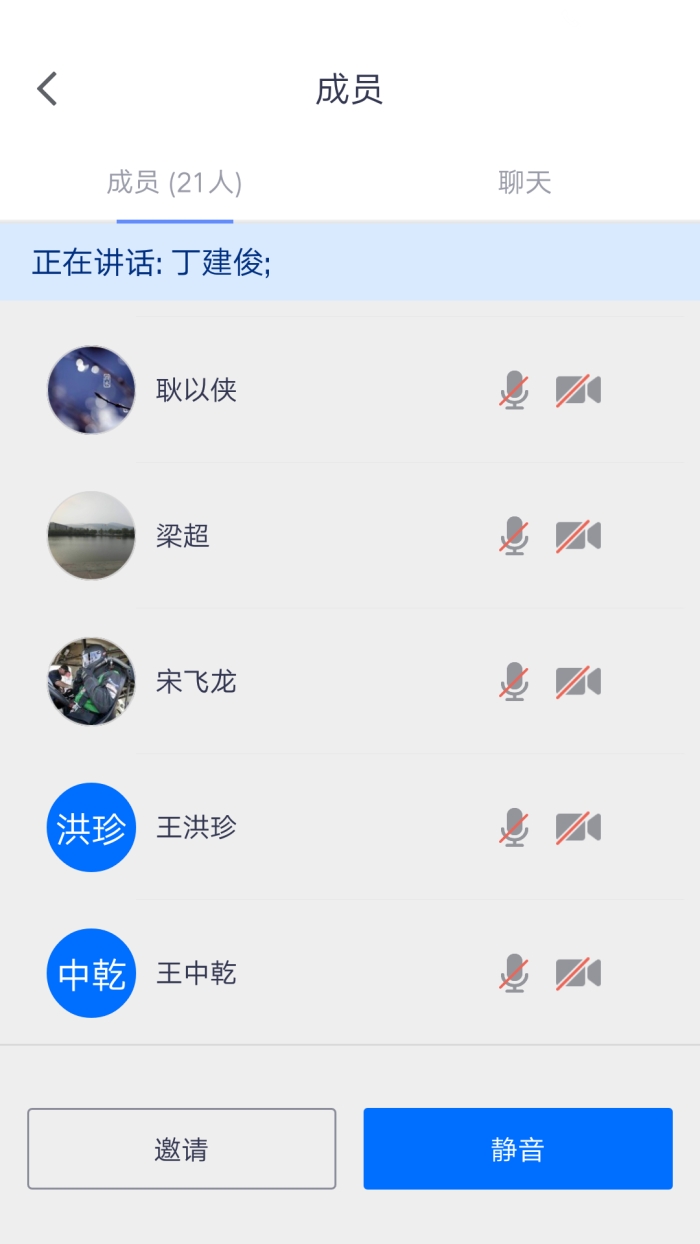This screenshot has height=1244, width=700.
Task: Tap the microphone icon for 耿以侠
Action: click(x=514, y=390)
